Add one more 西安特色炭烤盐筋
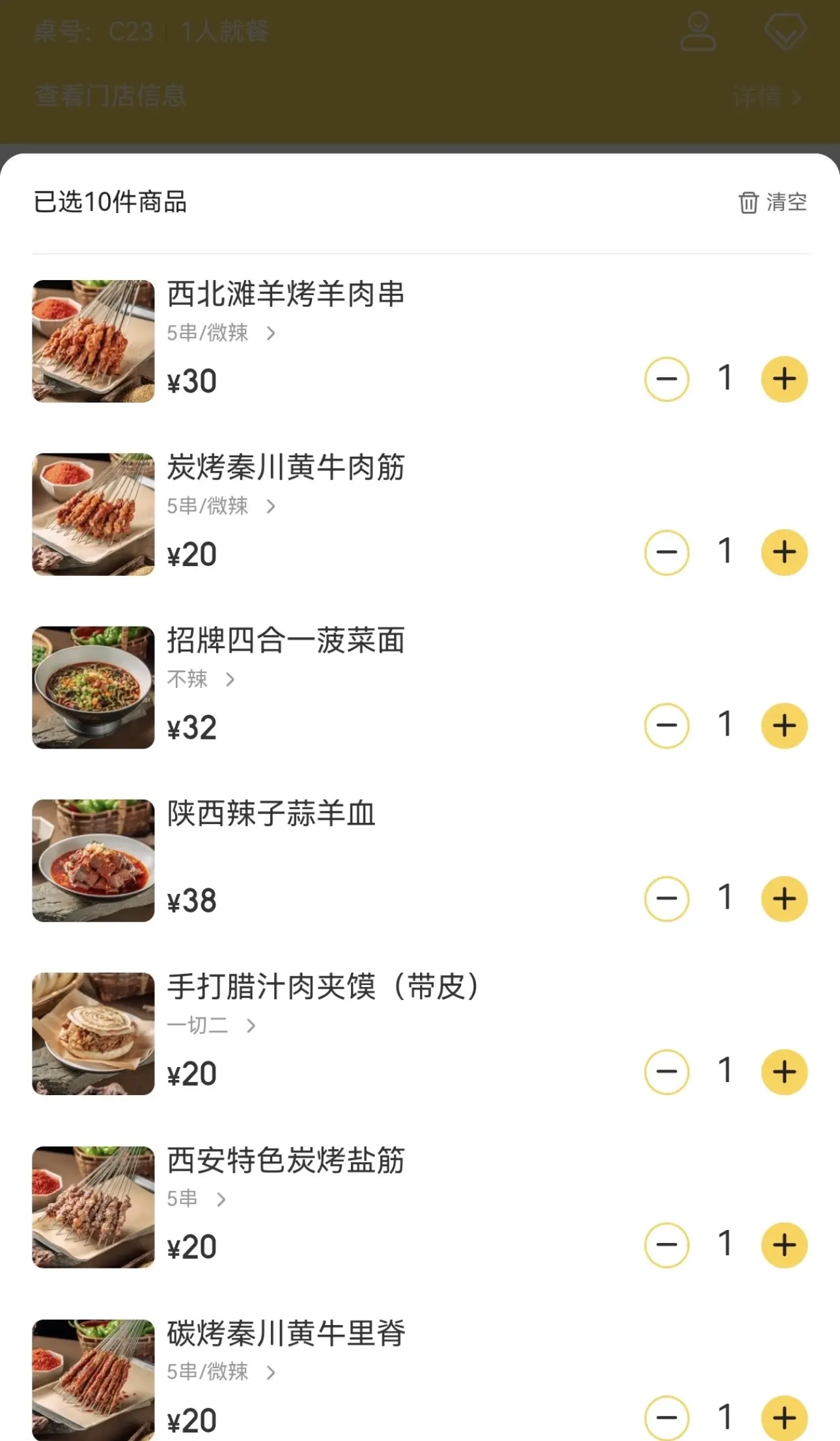 (x=784, y=1245)
